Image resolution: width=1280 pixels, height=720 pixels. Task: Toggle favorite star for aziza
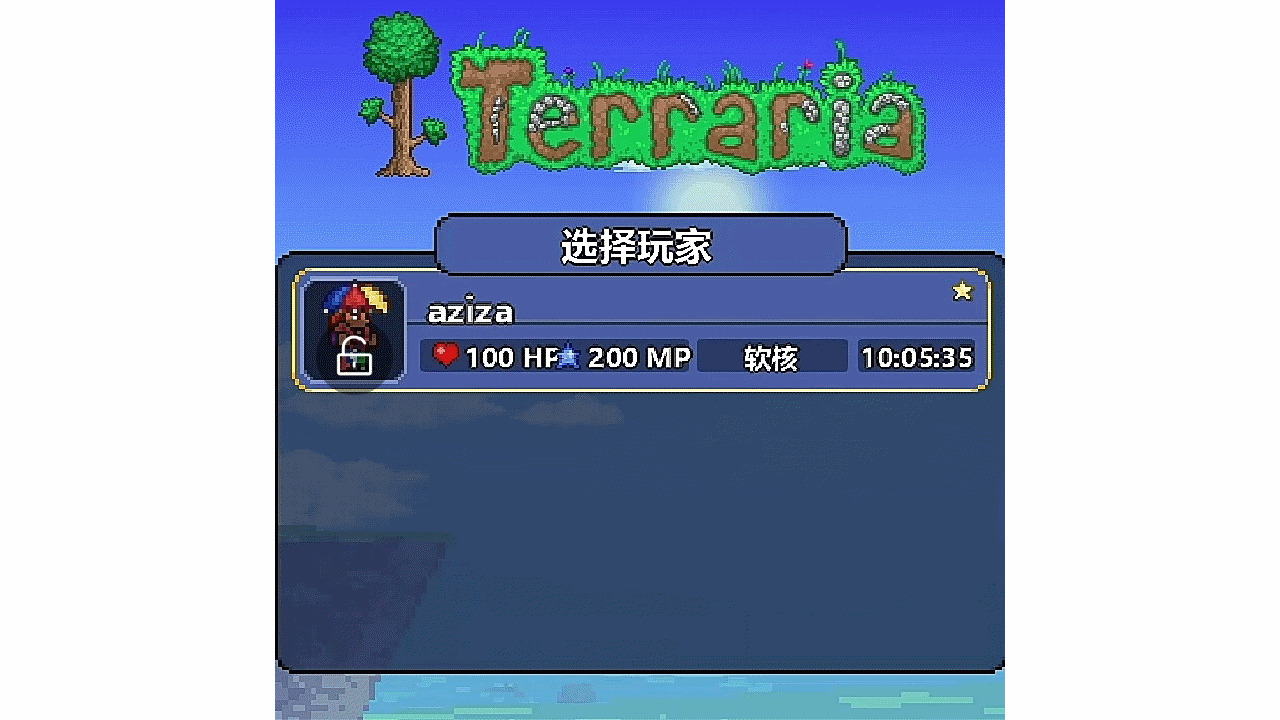coord(962,291)
